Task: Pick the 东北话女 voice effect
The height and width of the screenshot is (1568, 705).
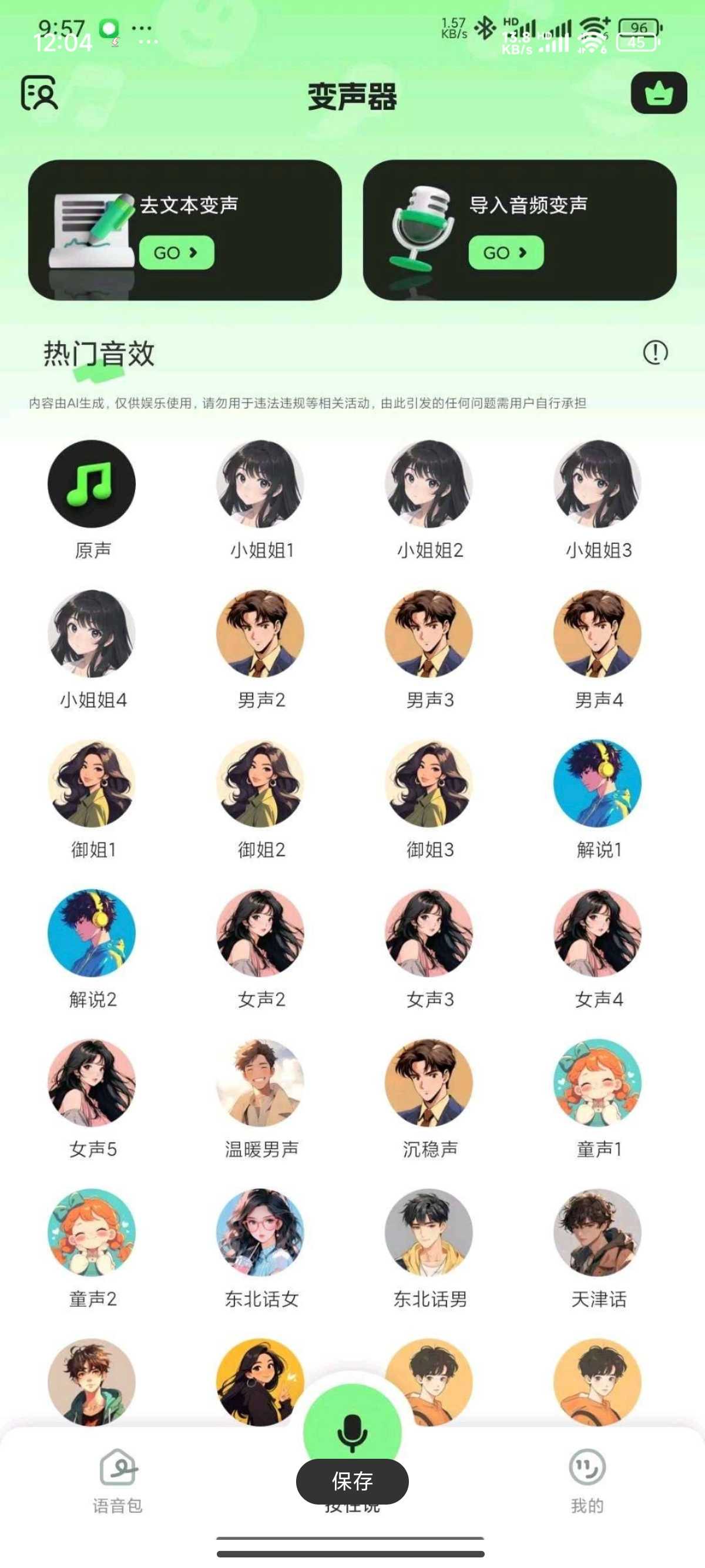Action: coord(261,1233)
